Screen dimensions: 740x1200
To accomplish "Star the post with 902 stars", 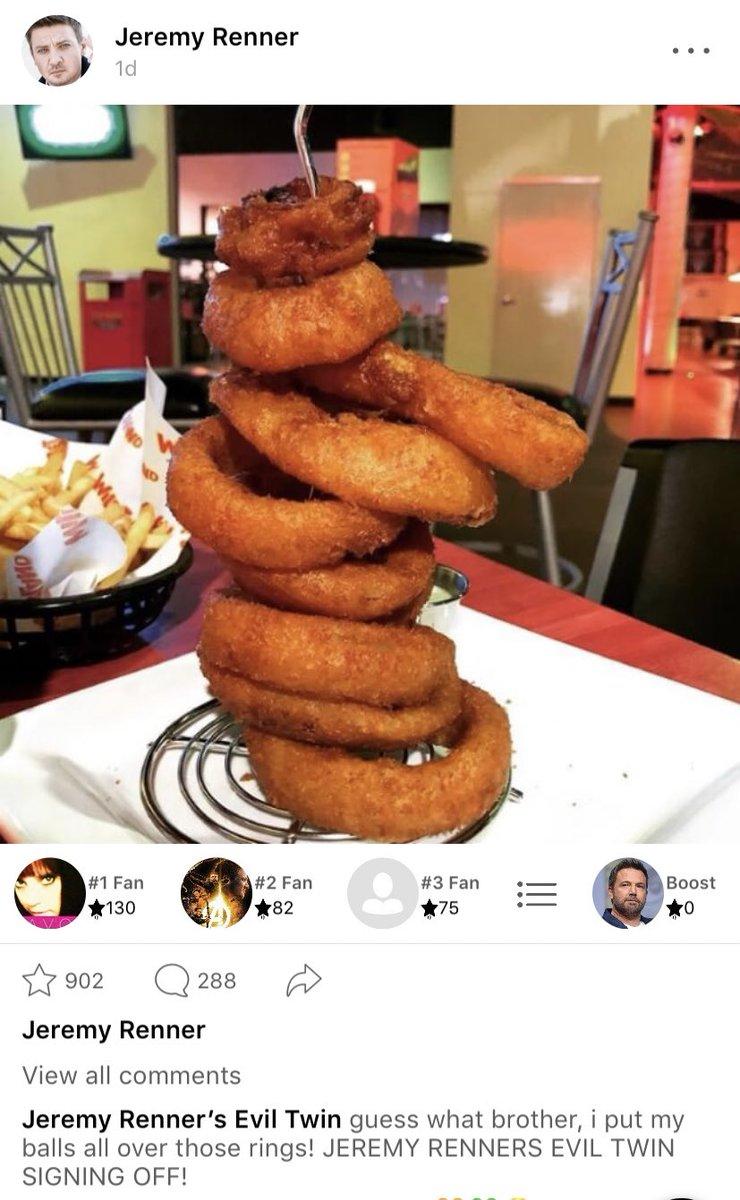I will [40, 981].
